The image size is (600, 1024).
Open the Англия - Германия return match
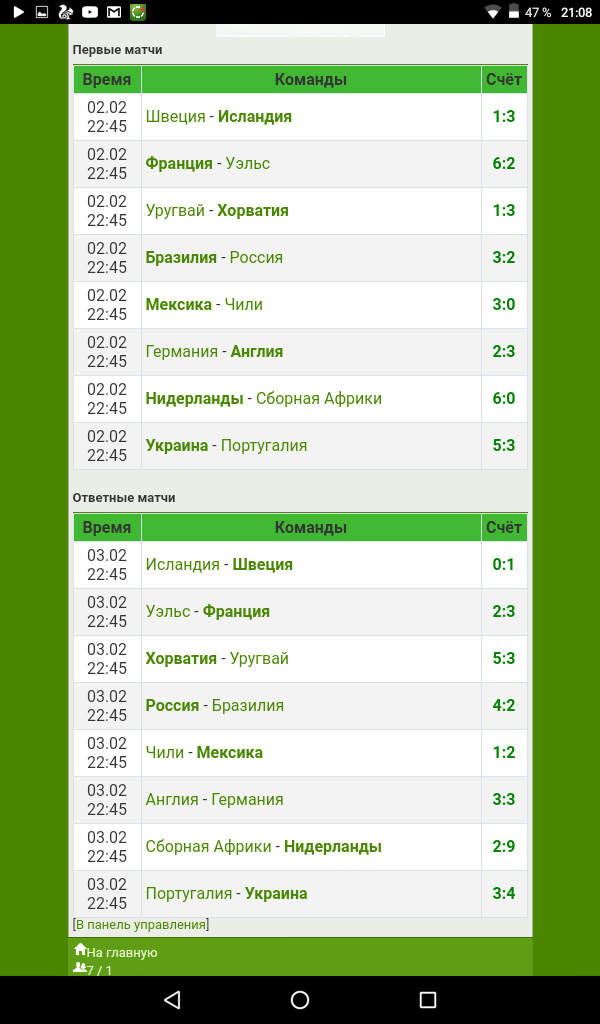pyautogui.click(x=215, y=800)
